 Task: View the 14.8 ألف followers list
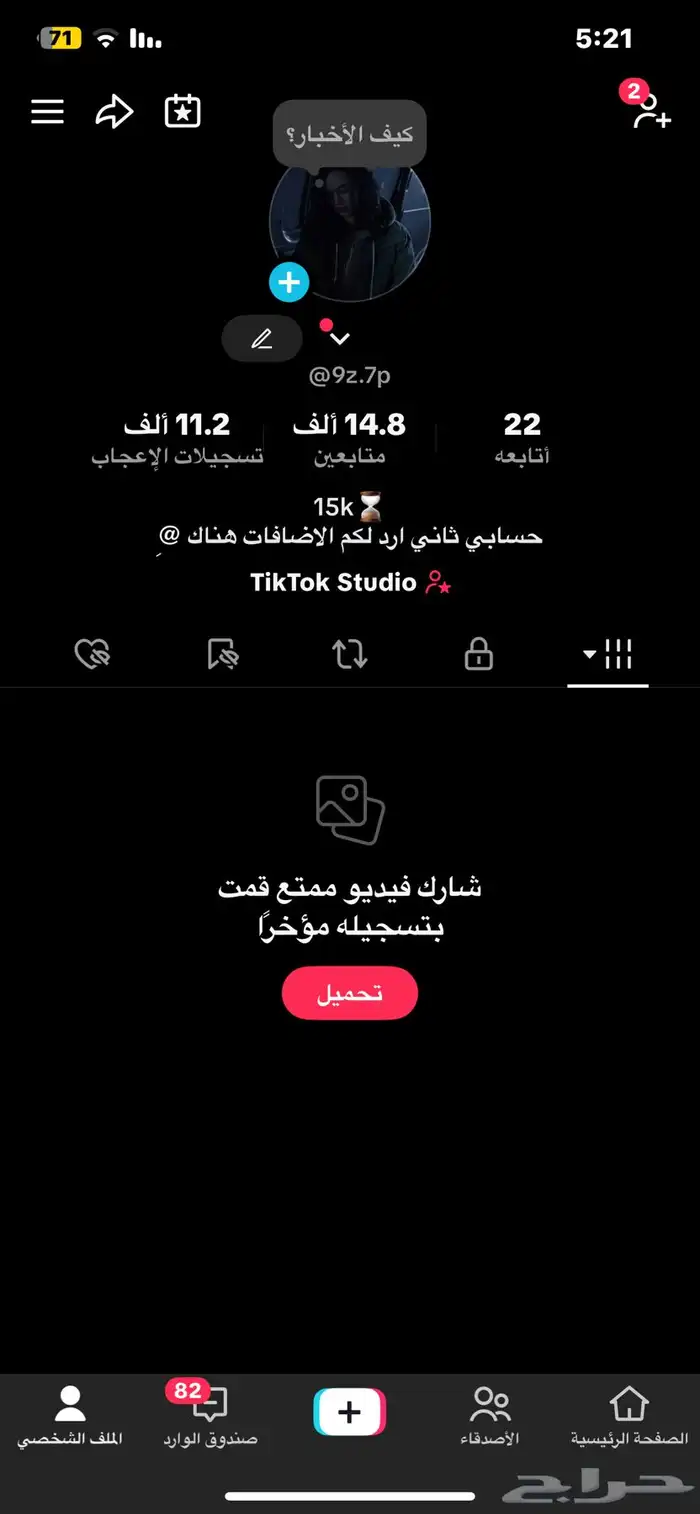(x=349, y=438)
